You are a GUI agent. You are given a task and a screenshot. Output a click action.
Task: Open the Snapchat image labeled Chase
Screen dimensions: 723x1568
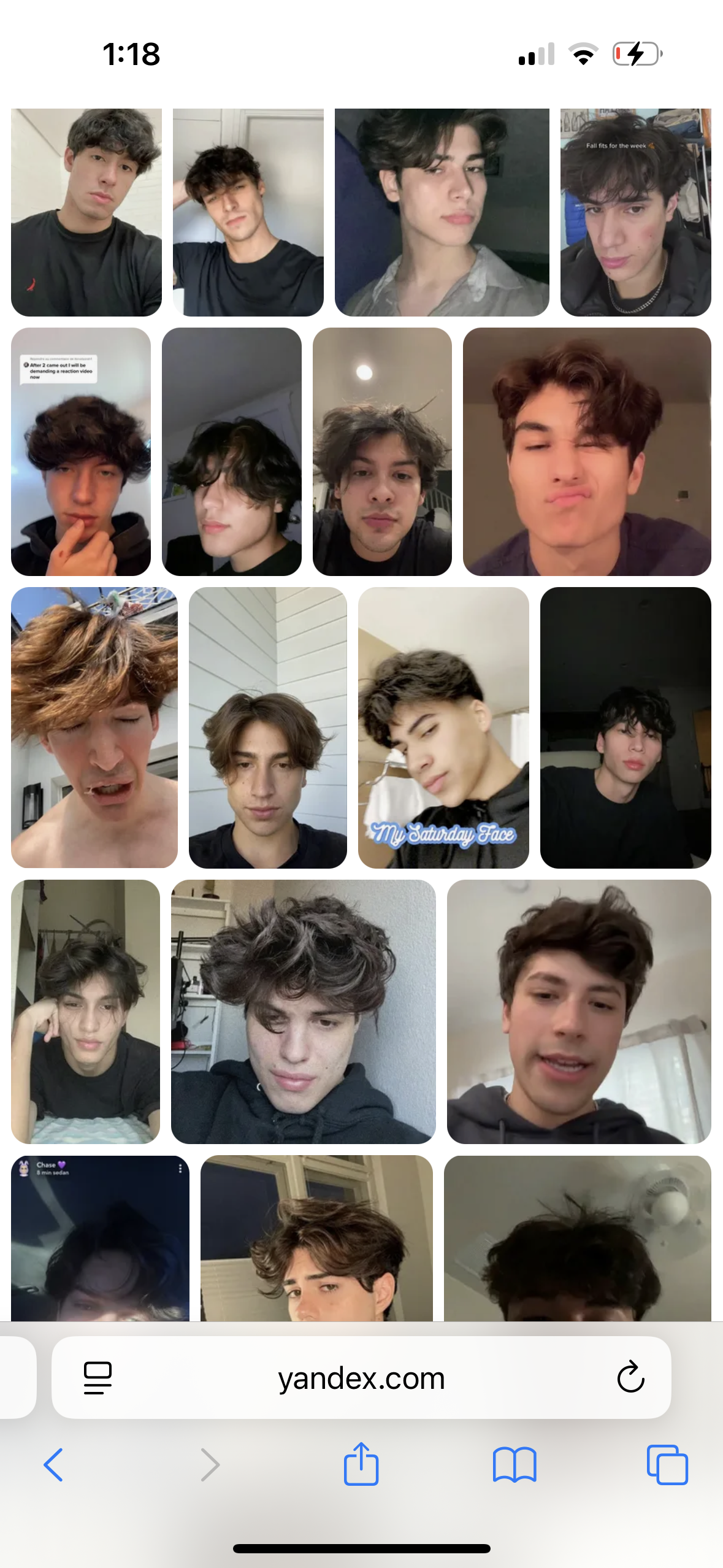[100, 1238]
